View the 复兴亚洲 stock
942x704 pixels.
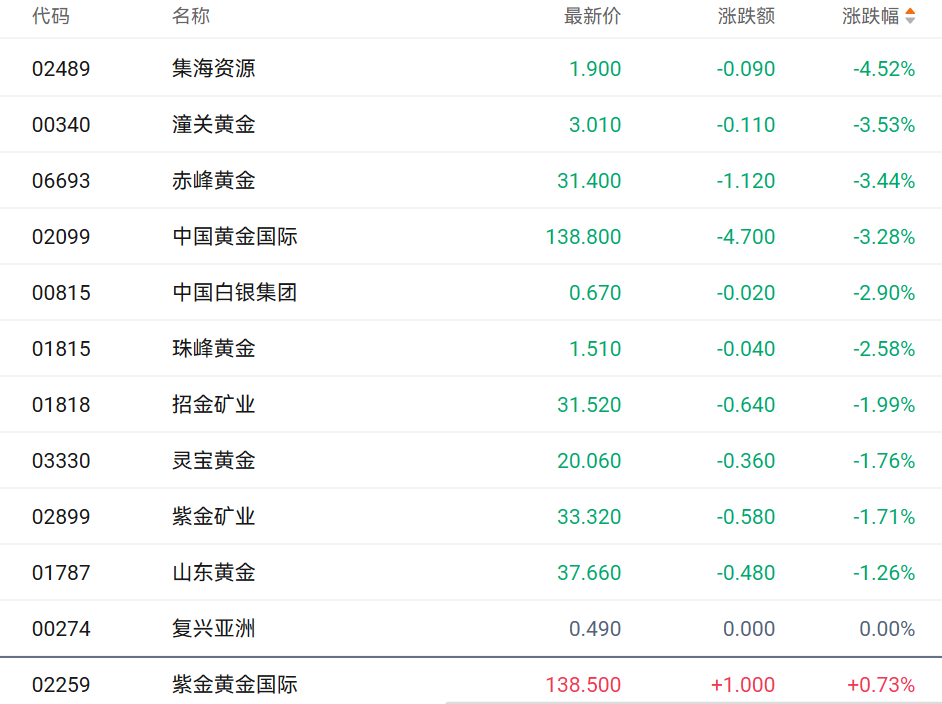point(213,629)
